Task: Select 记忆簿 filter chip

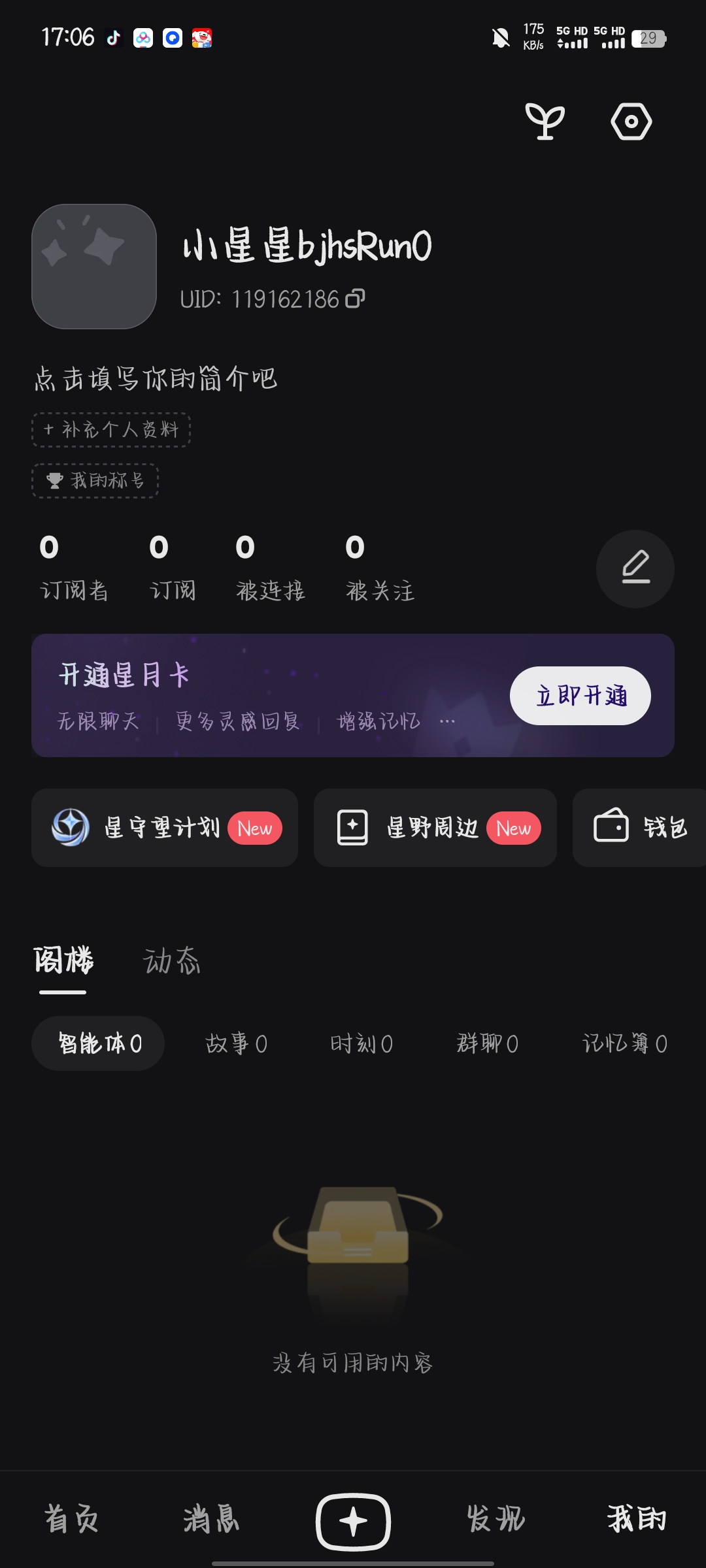Action: tap(624, 1043)
